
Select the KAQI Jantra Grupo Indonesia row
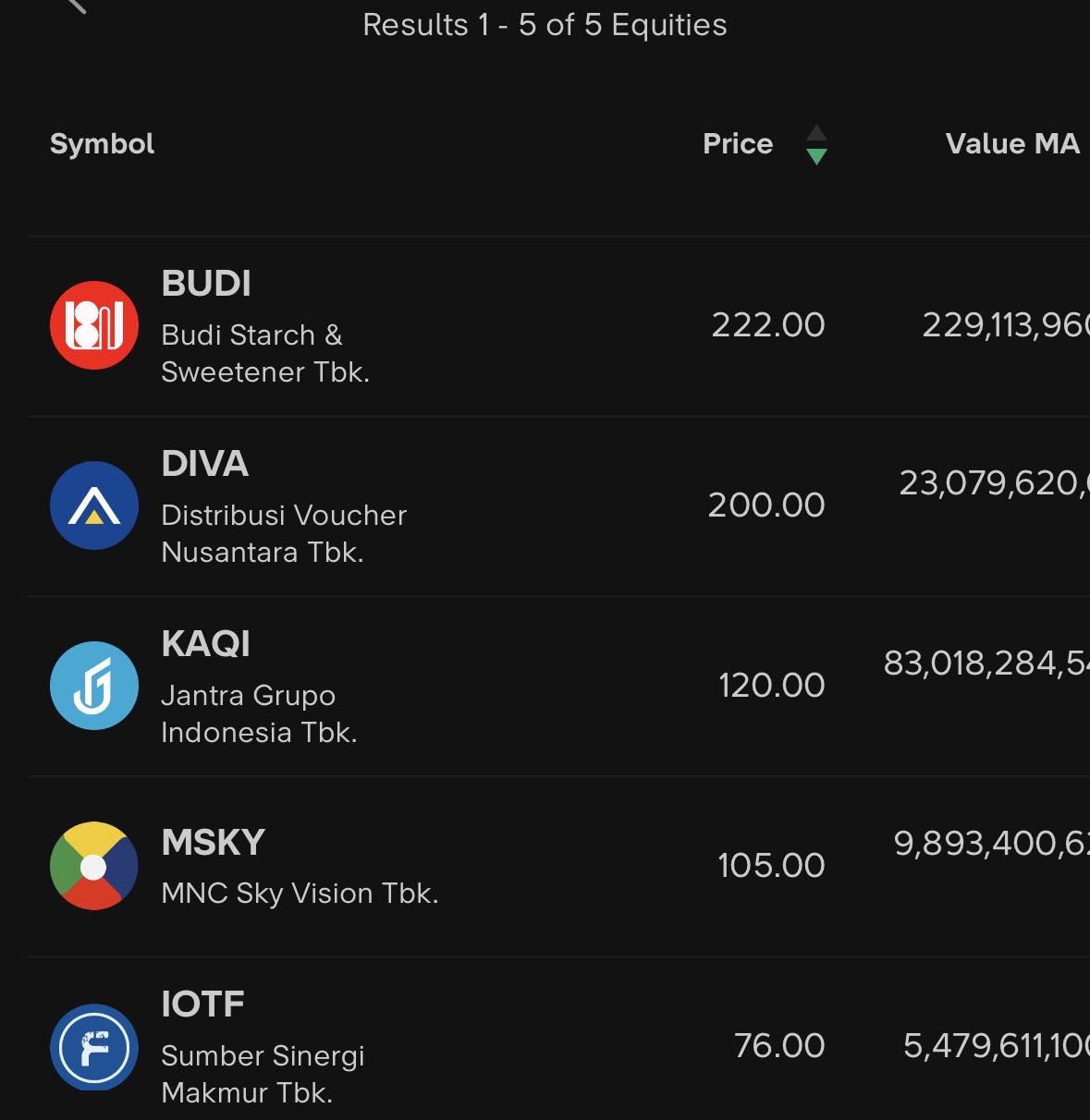pos(205,644)
